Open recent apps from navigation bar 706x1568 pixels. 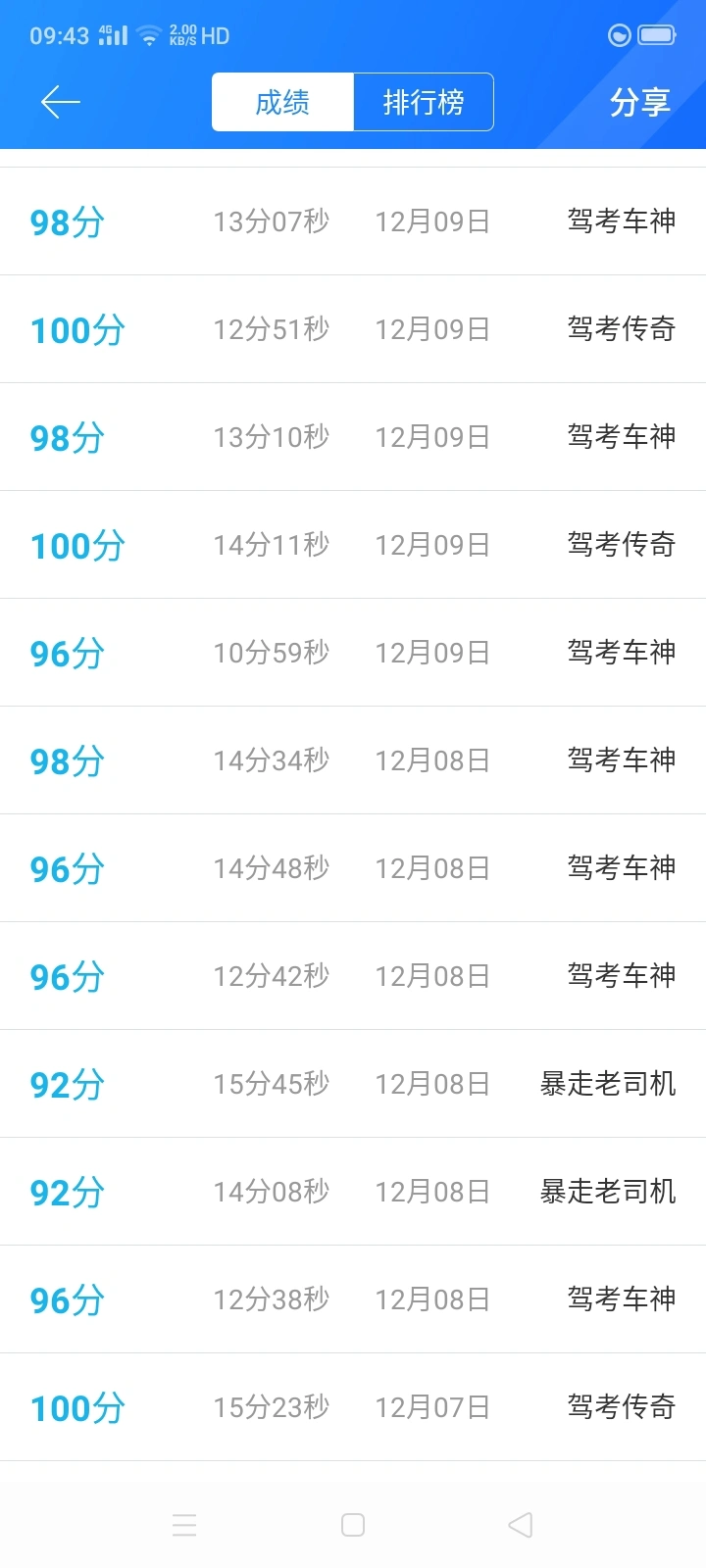[184, 1525]
